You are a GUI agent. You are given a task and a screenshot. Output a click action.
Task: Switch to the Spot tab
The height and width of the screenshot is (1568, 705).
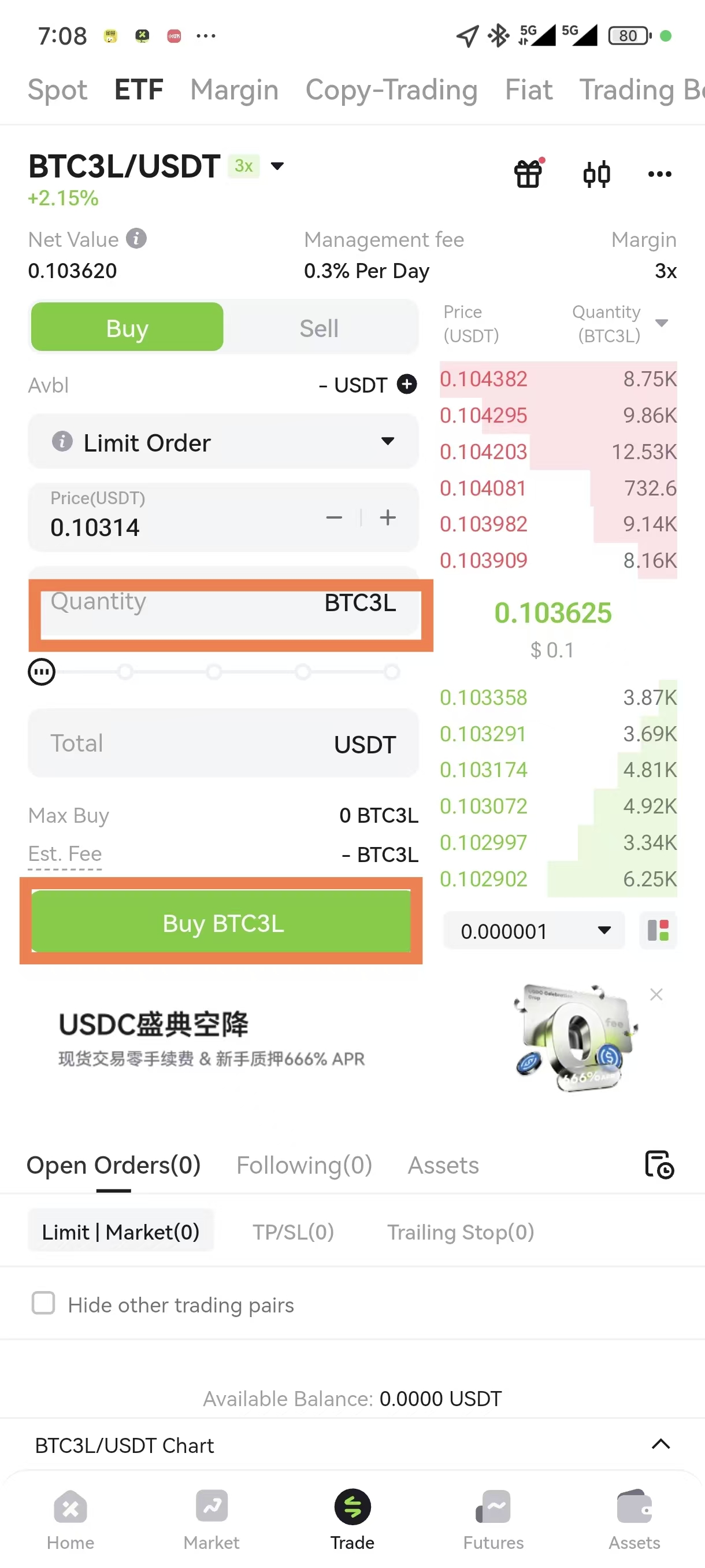pyautogui.click(x=57, y=90)
